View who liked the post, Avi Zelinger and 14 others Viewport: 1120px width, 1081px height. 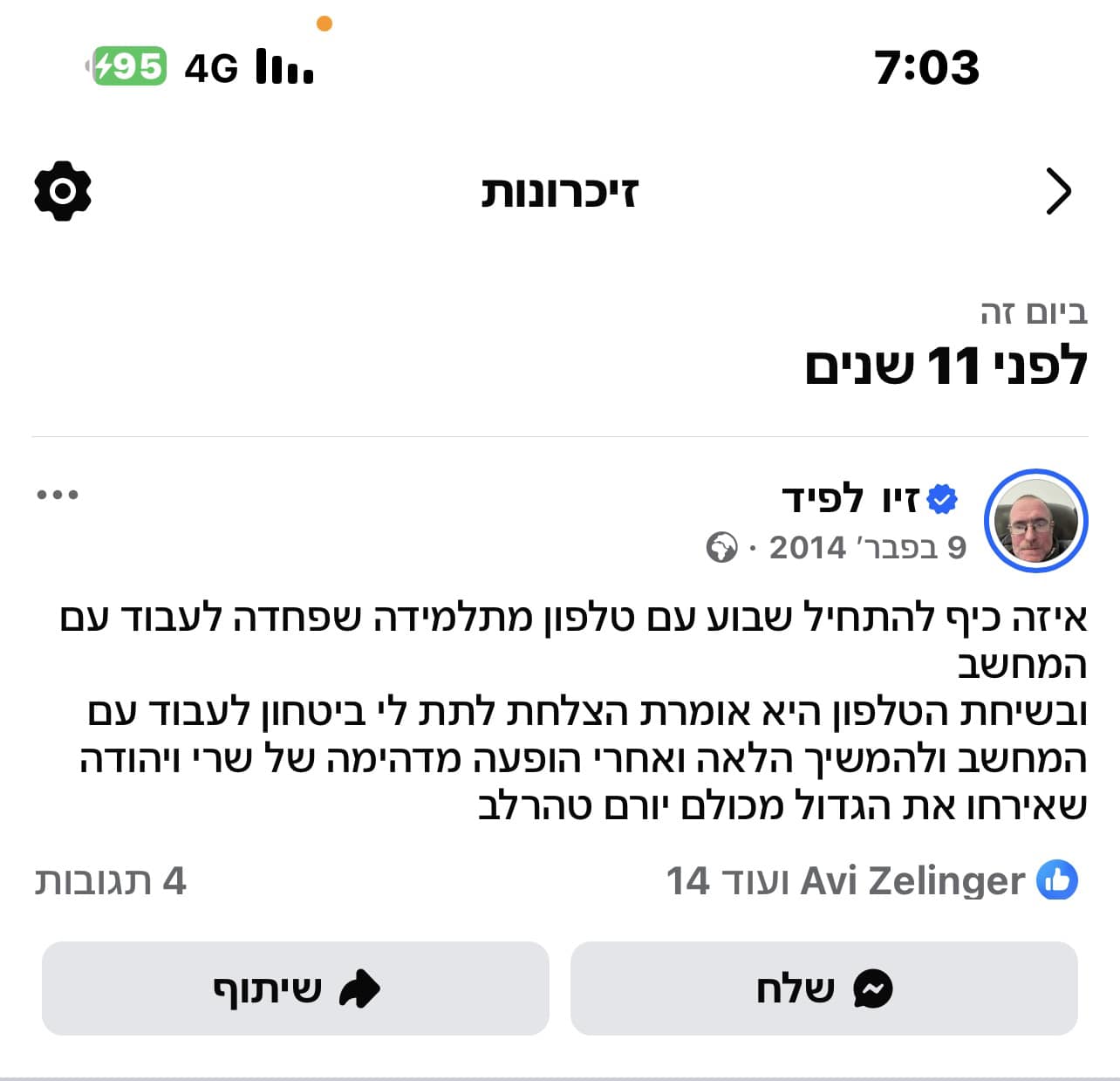[x=872, y=880]
